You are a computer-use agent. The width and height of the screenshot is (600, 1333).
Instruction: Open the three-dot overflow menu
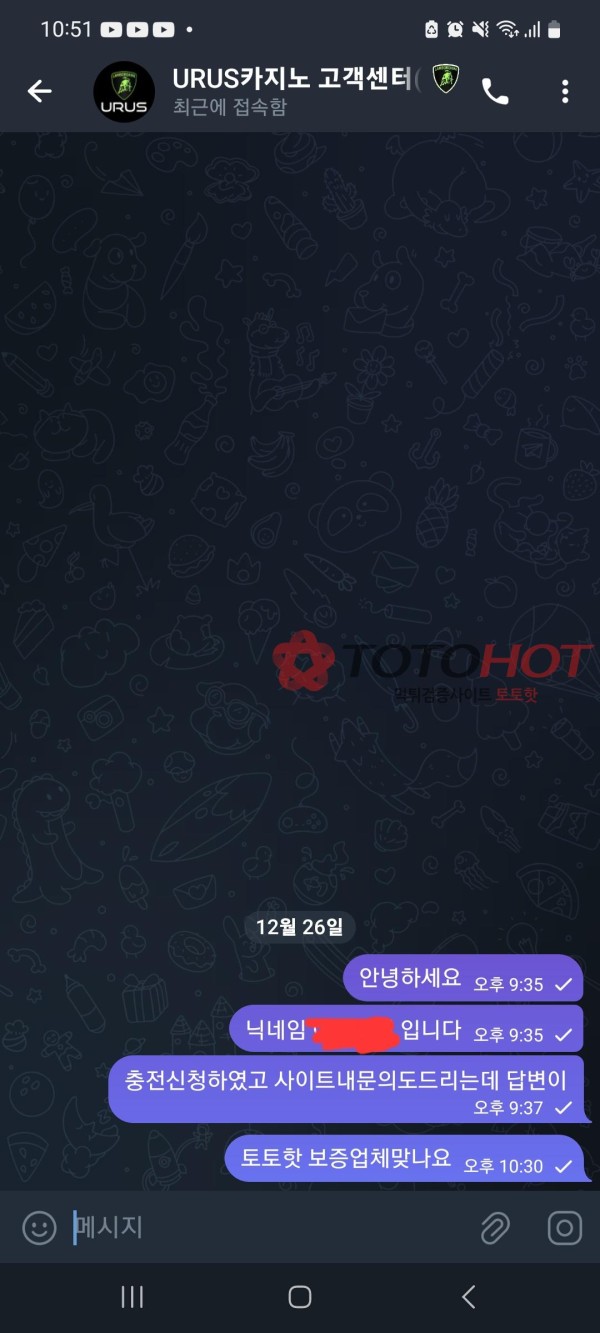point(565,92)
